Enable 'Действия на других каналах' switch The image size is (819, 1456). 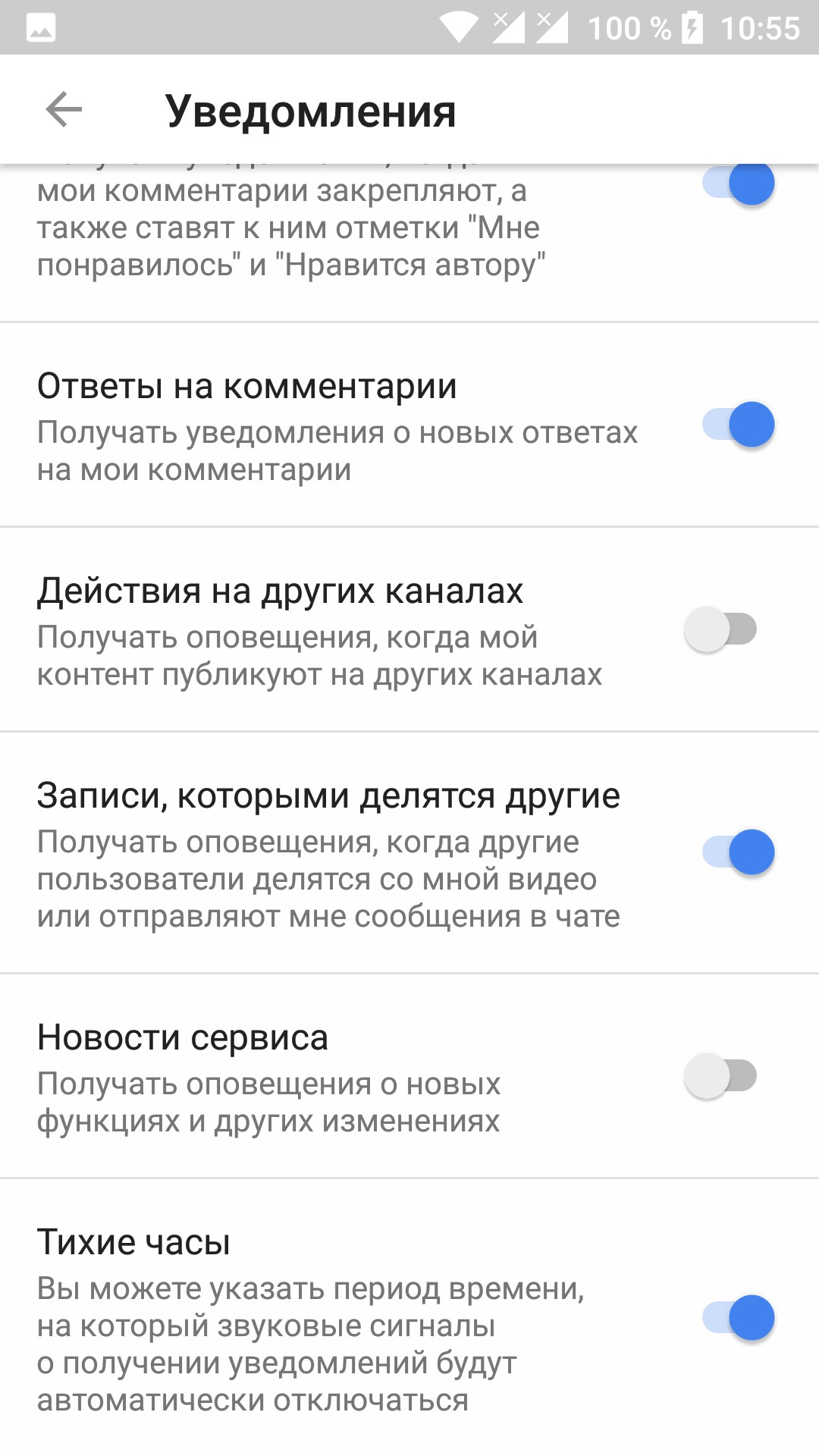721,629
